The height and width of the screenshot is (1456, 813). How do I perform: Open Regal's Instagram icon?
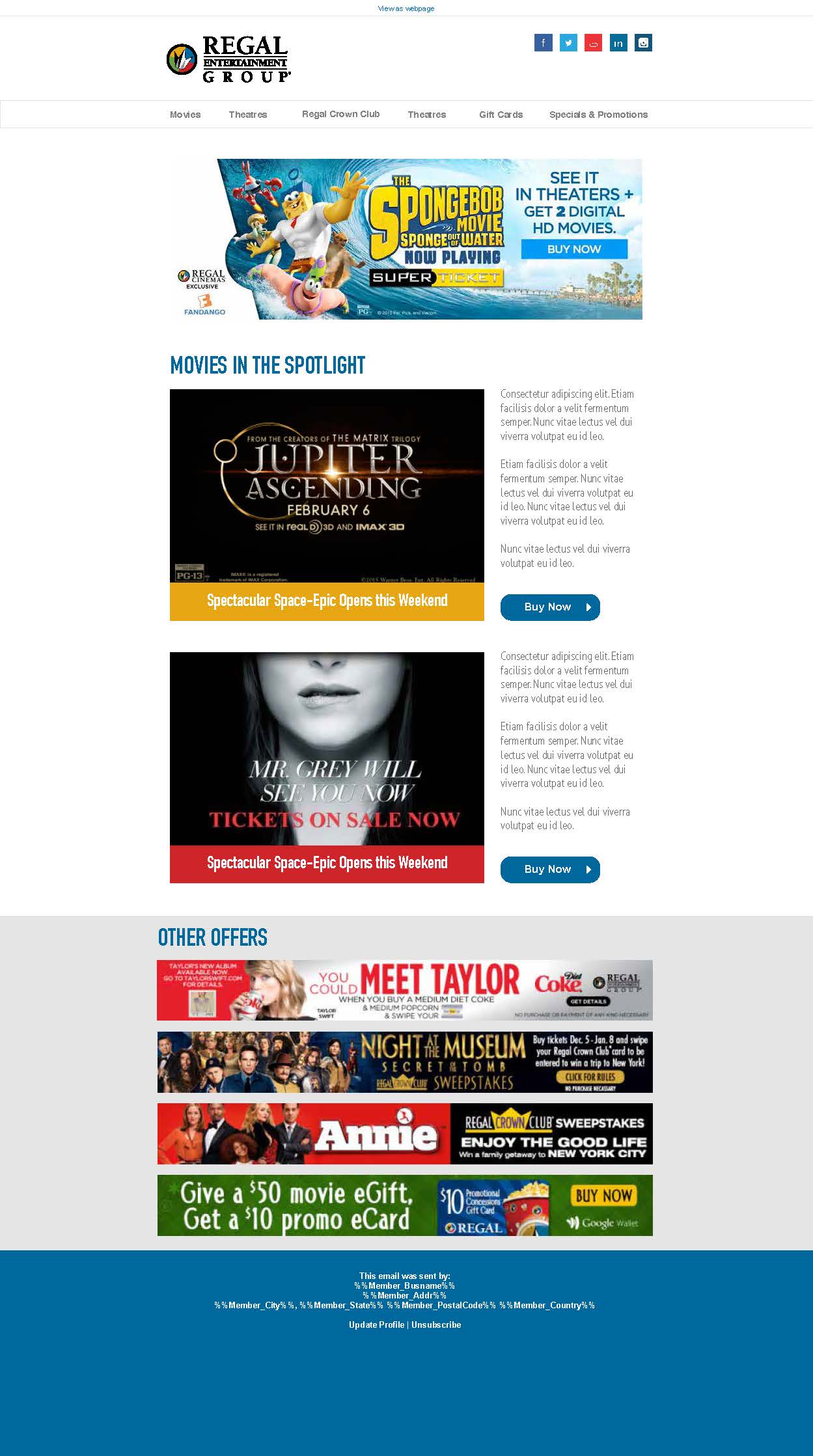(x=643, y=43)
